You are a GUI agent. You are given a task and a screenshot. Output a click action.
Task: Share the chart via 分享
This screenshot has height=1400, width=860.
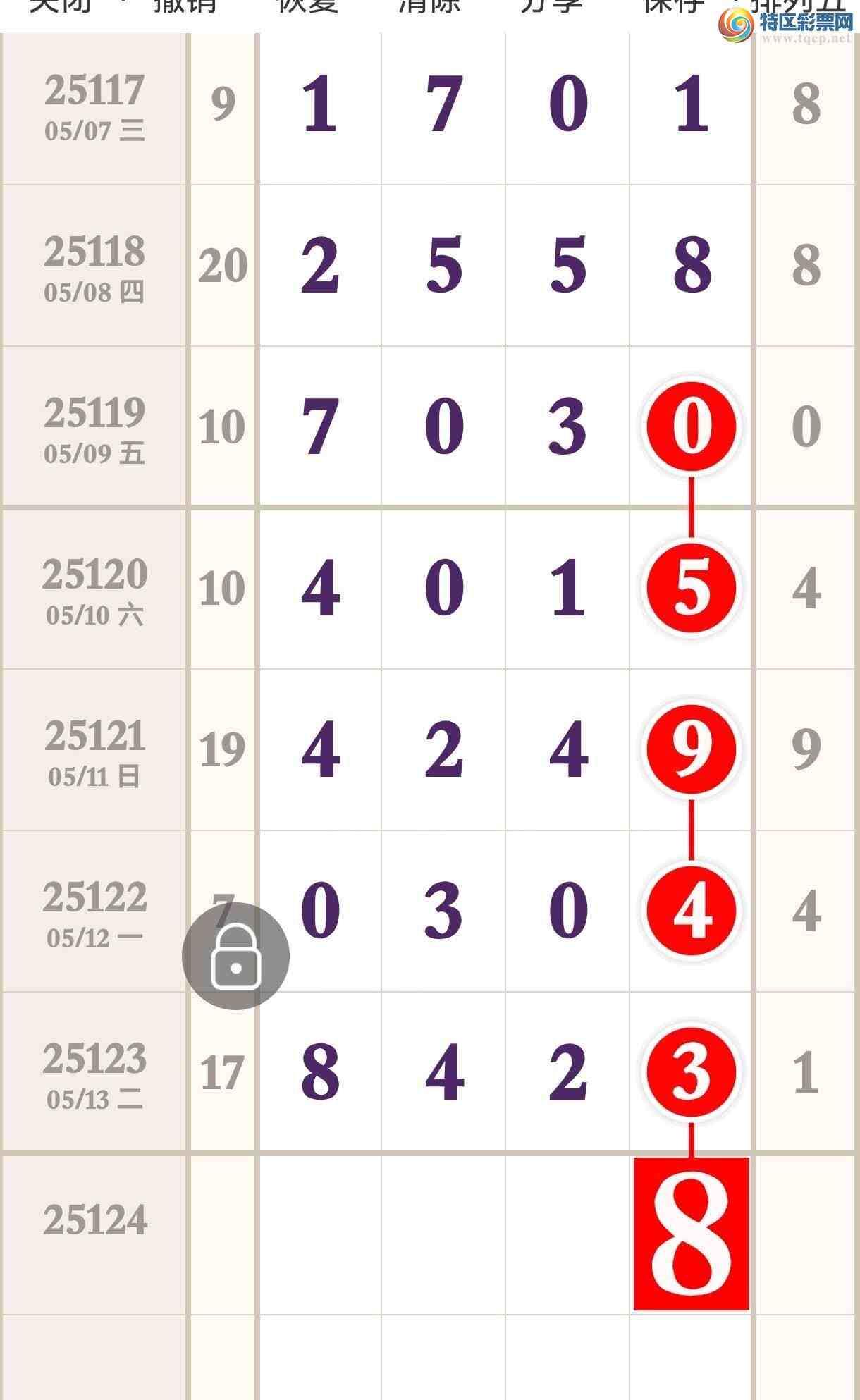552,7
